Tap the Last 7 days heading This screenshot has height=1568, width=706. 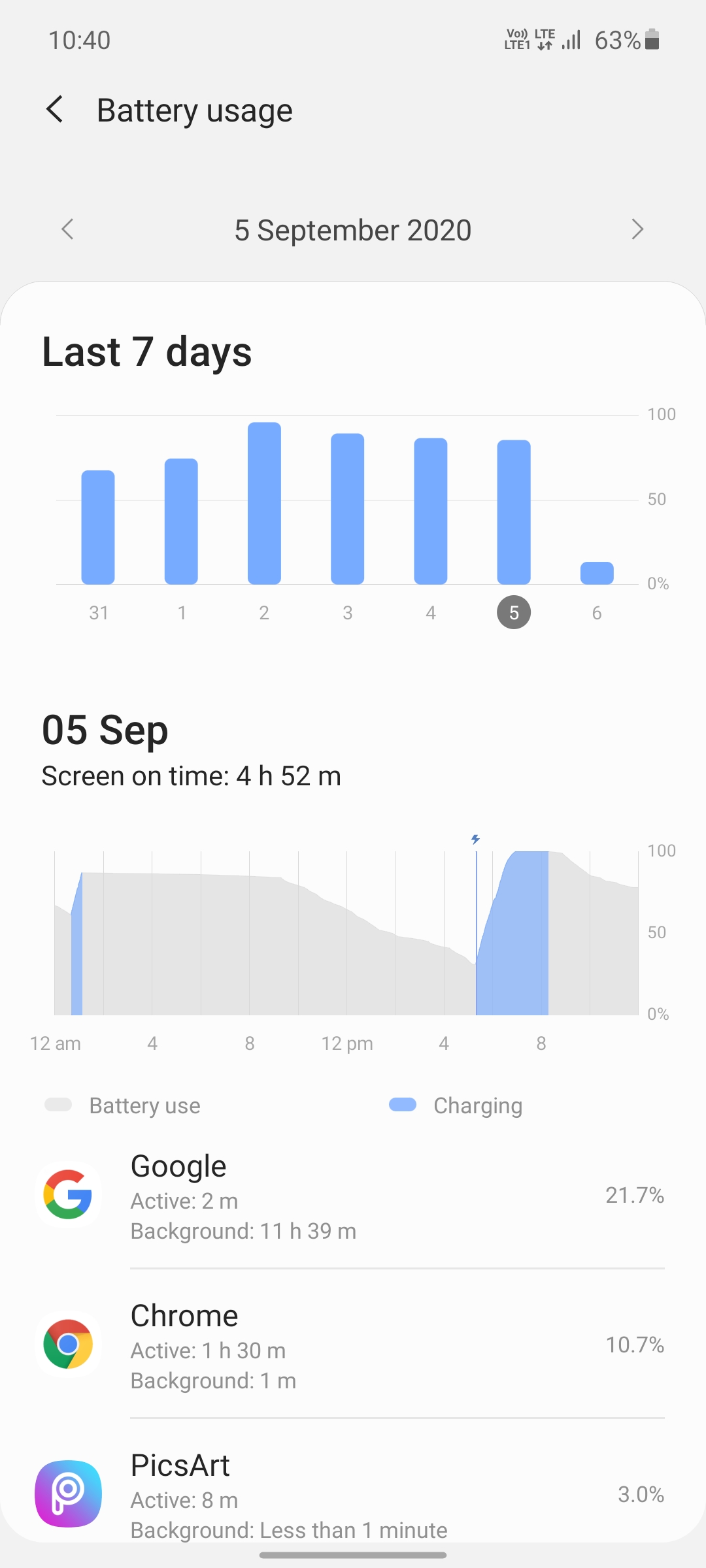tap(146, 353)
